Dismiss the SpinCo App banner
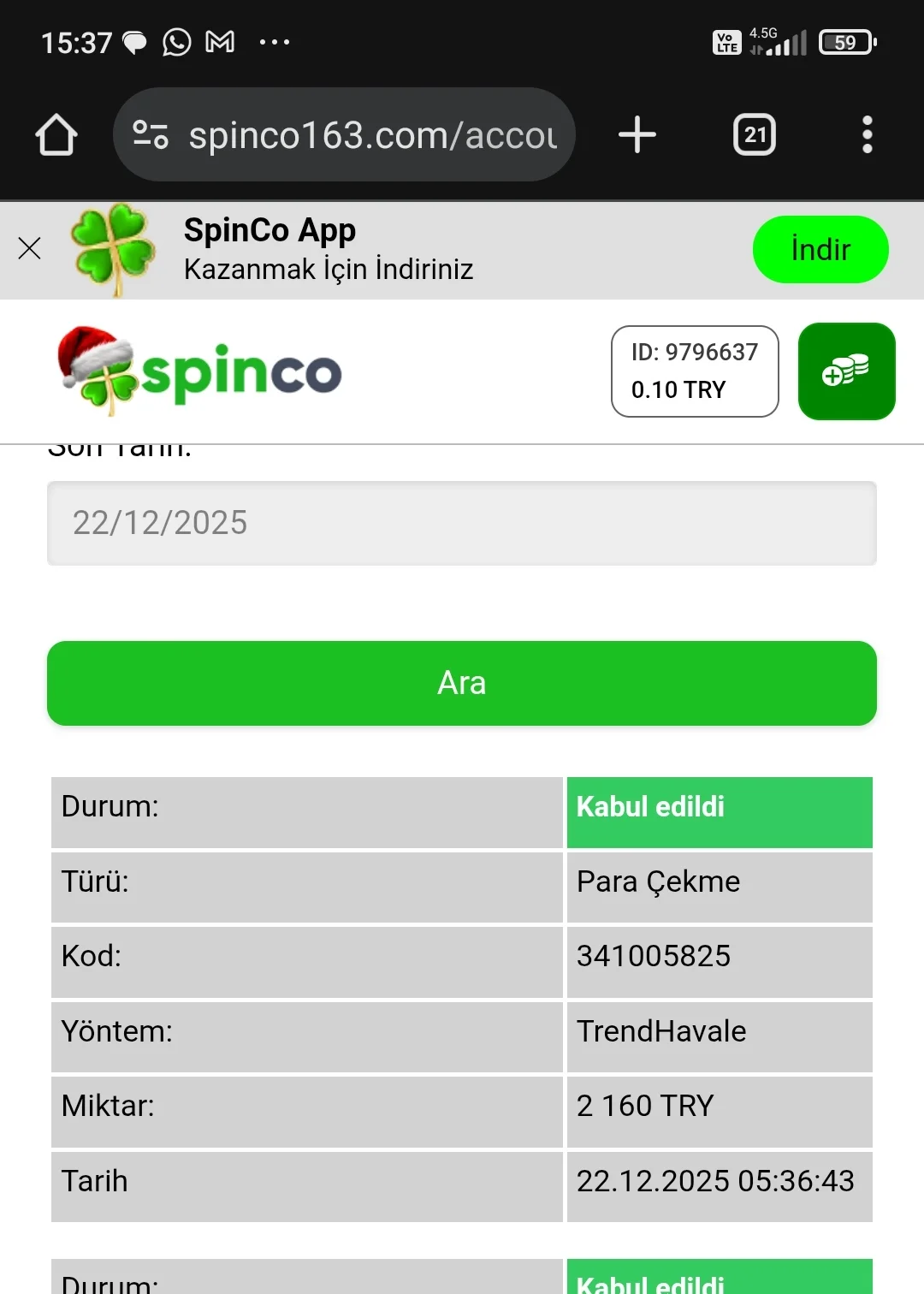The height and width of the screenshot is (1294, 924). pyautogui.click(x=30, y=249)
